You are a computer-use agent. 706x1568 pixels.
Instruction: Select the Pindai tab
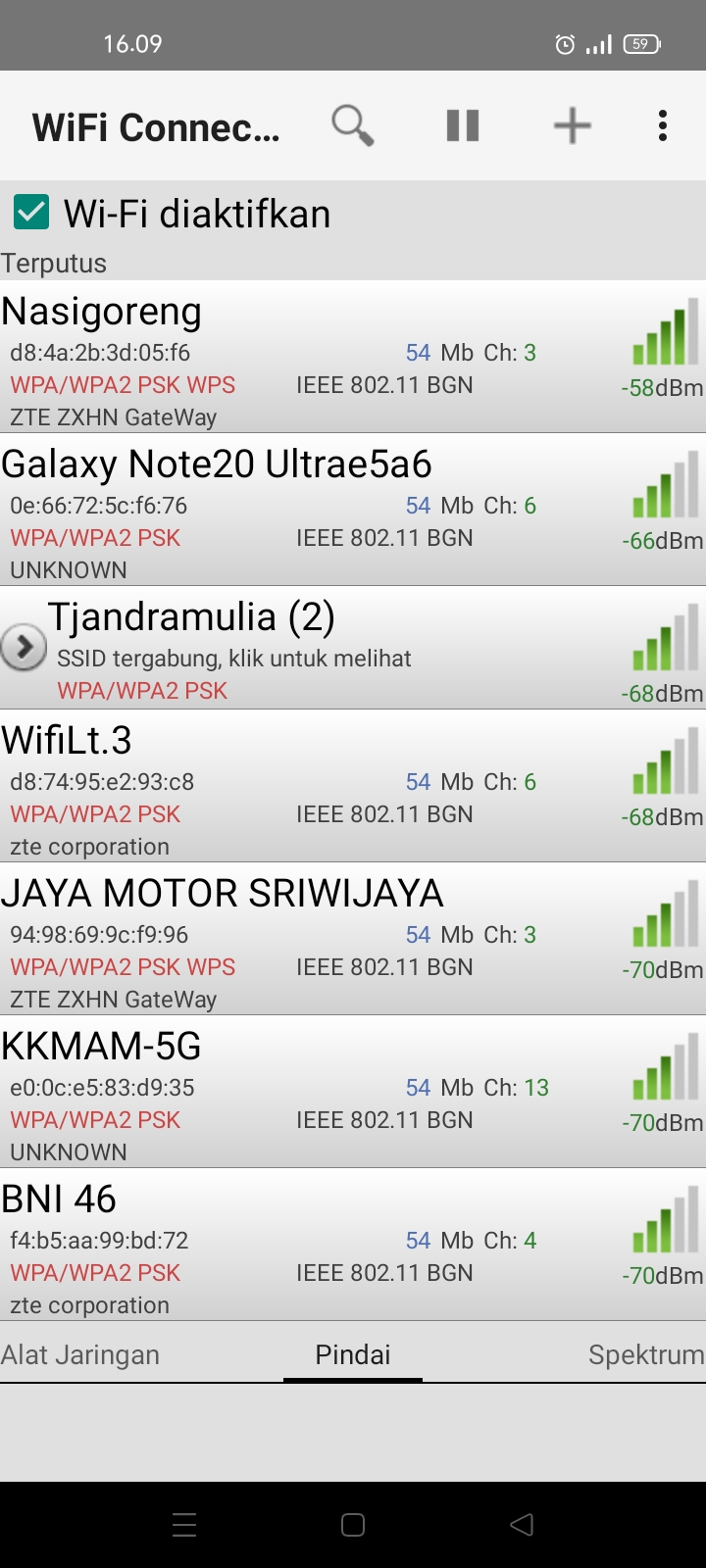(x=353, y=1354)
